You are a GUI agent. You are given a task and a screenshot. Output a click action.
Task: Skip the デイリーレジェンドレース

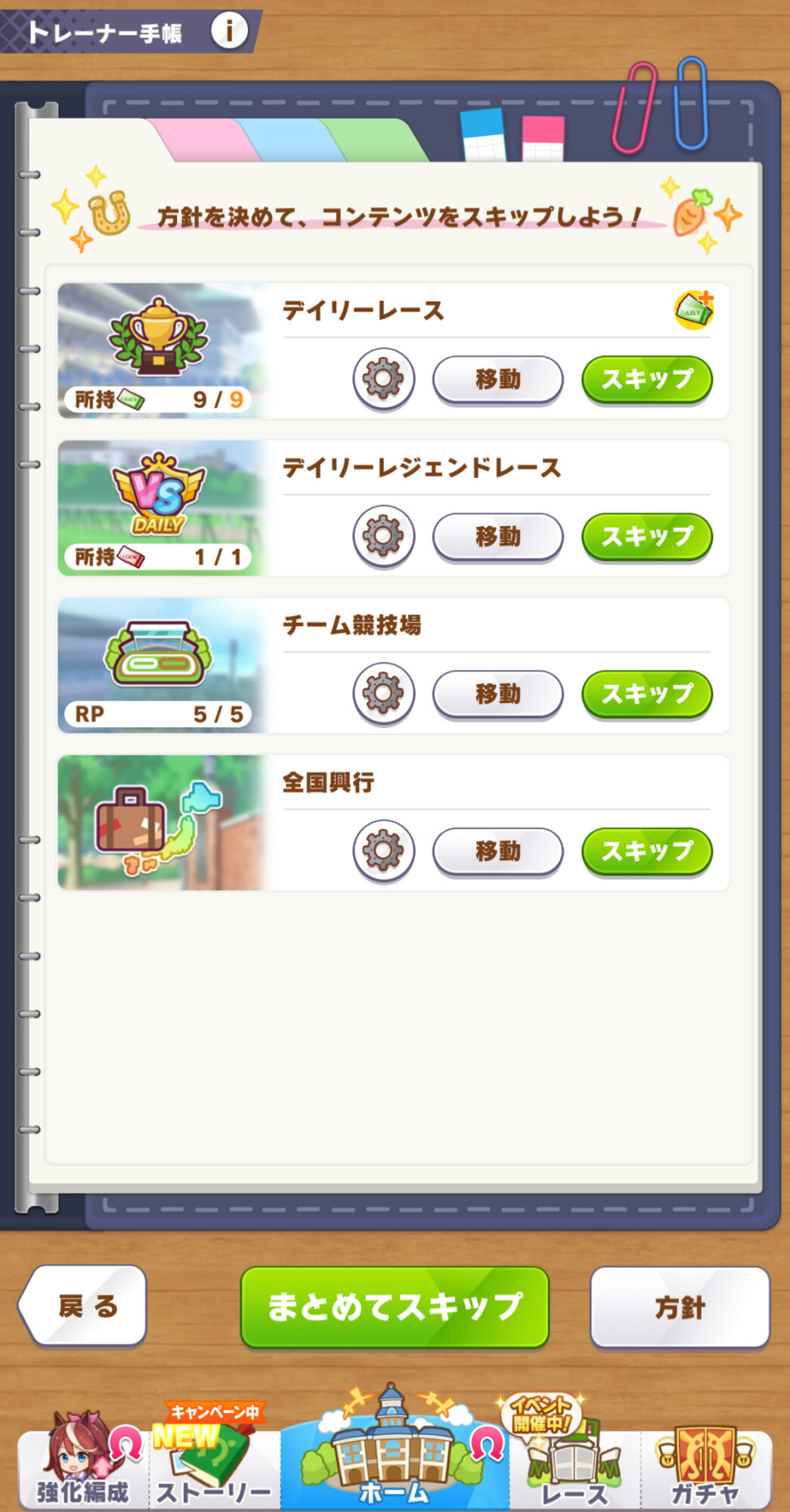tap(646, 536)
